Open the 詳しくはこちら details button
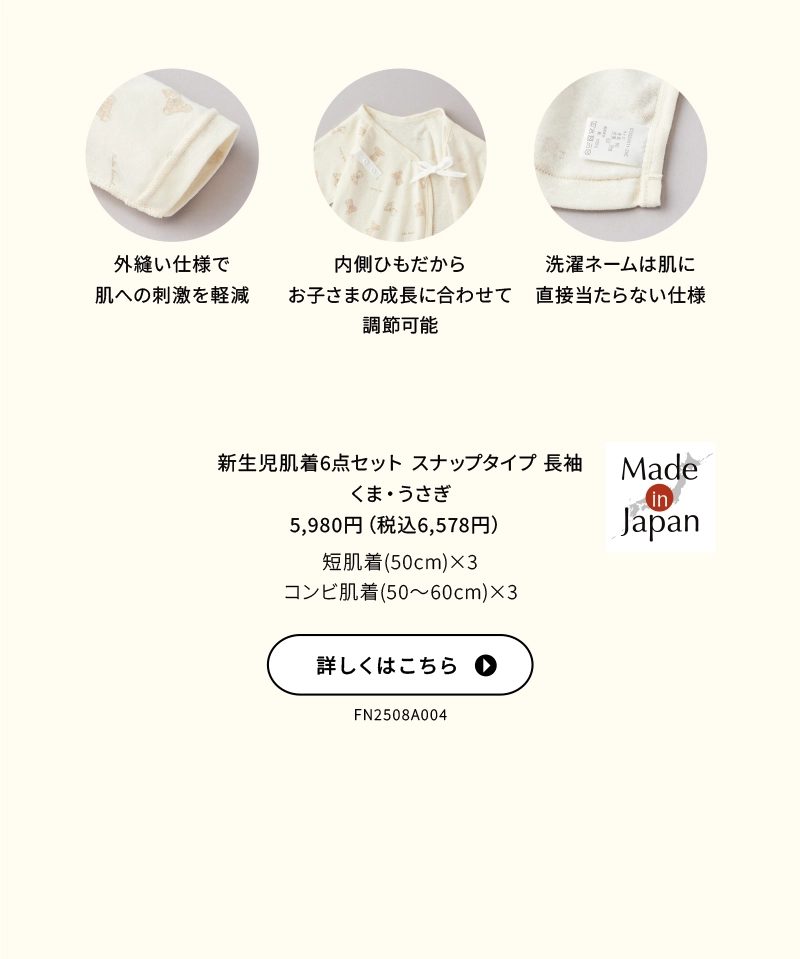This screenshot has height=959, width=800. [400, 665]
